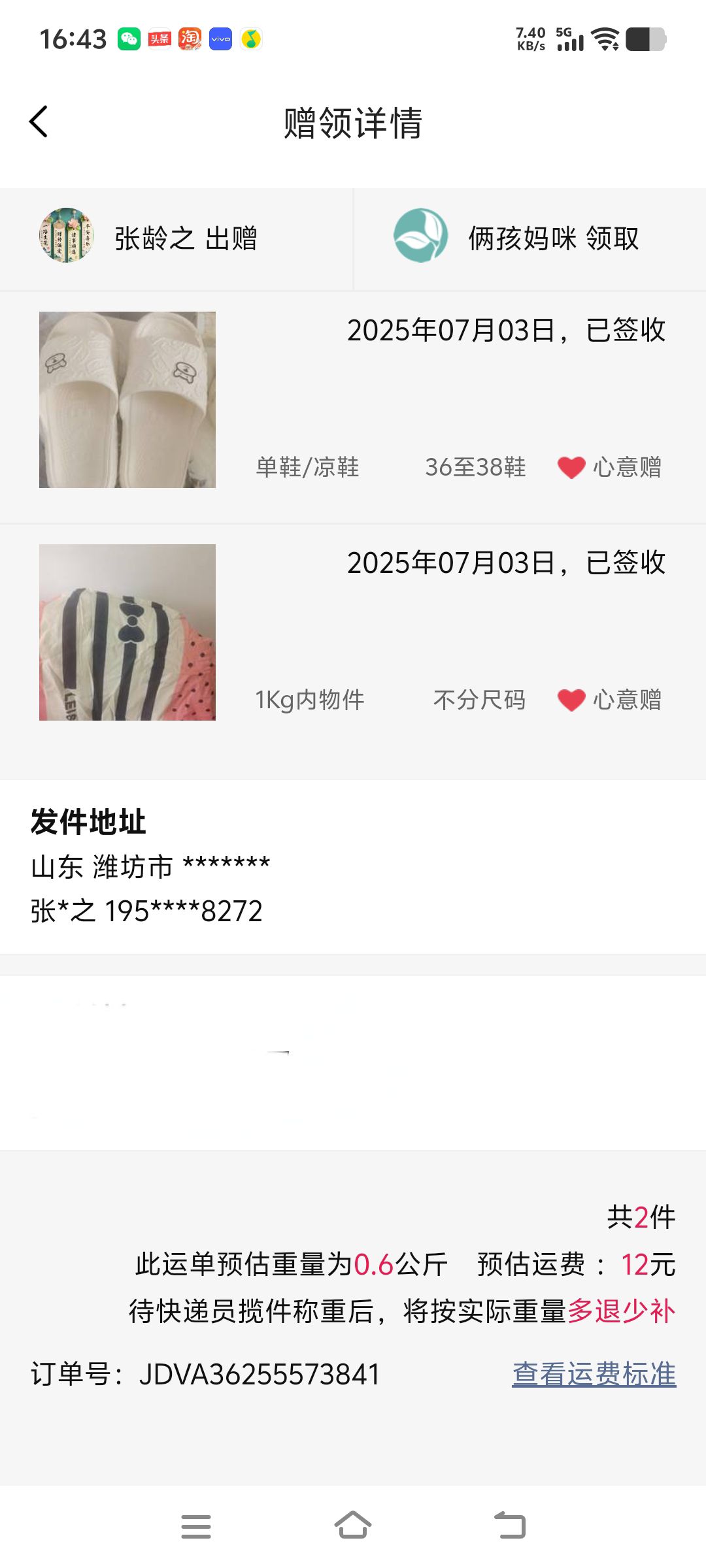Go back from the 赠领详情 page

pos(39,122)
